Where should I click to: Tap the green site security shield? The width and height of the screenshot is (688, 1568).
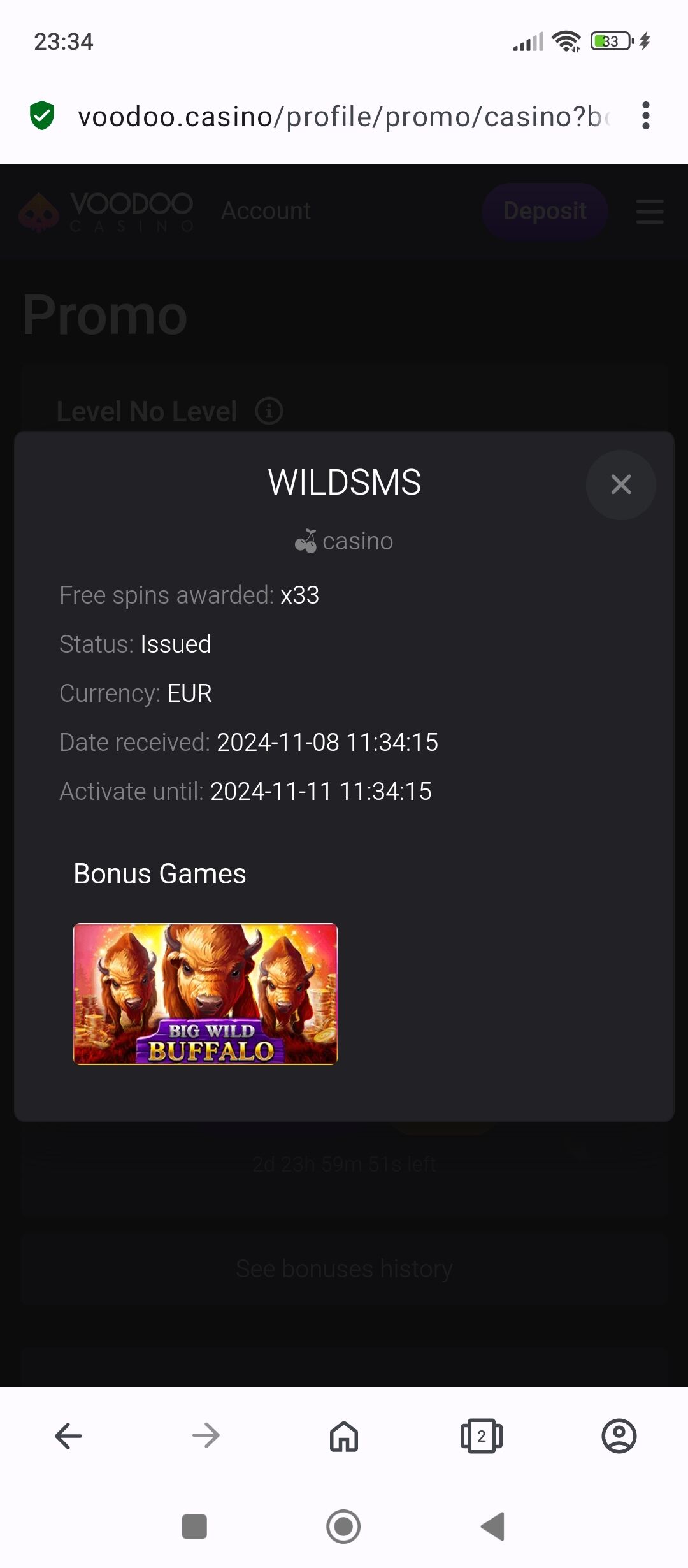42,116
